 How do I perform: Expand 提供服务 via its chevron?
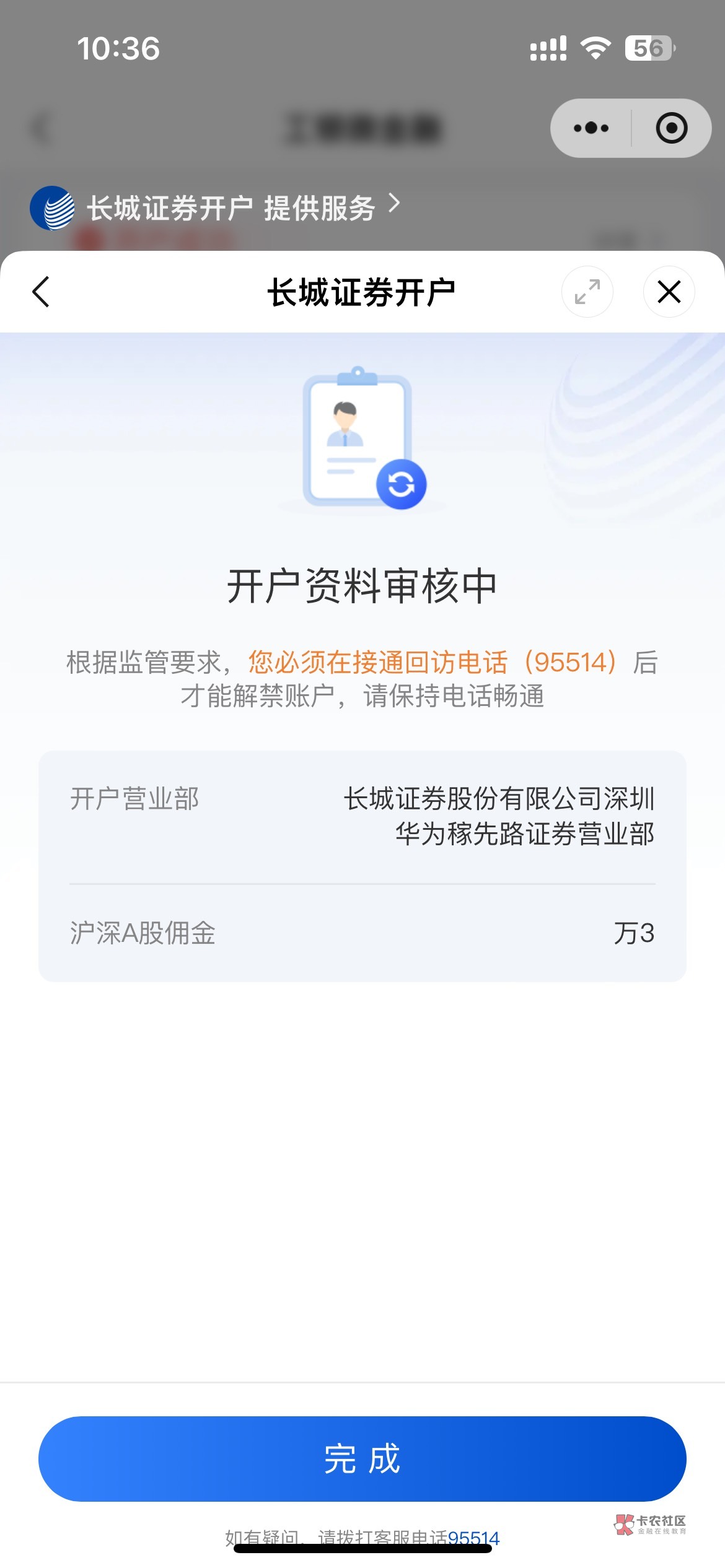coord(395,204)
